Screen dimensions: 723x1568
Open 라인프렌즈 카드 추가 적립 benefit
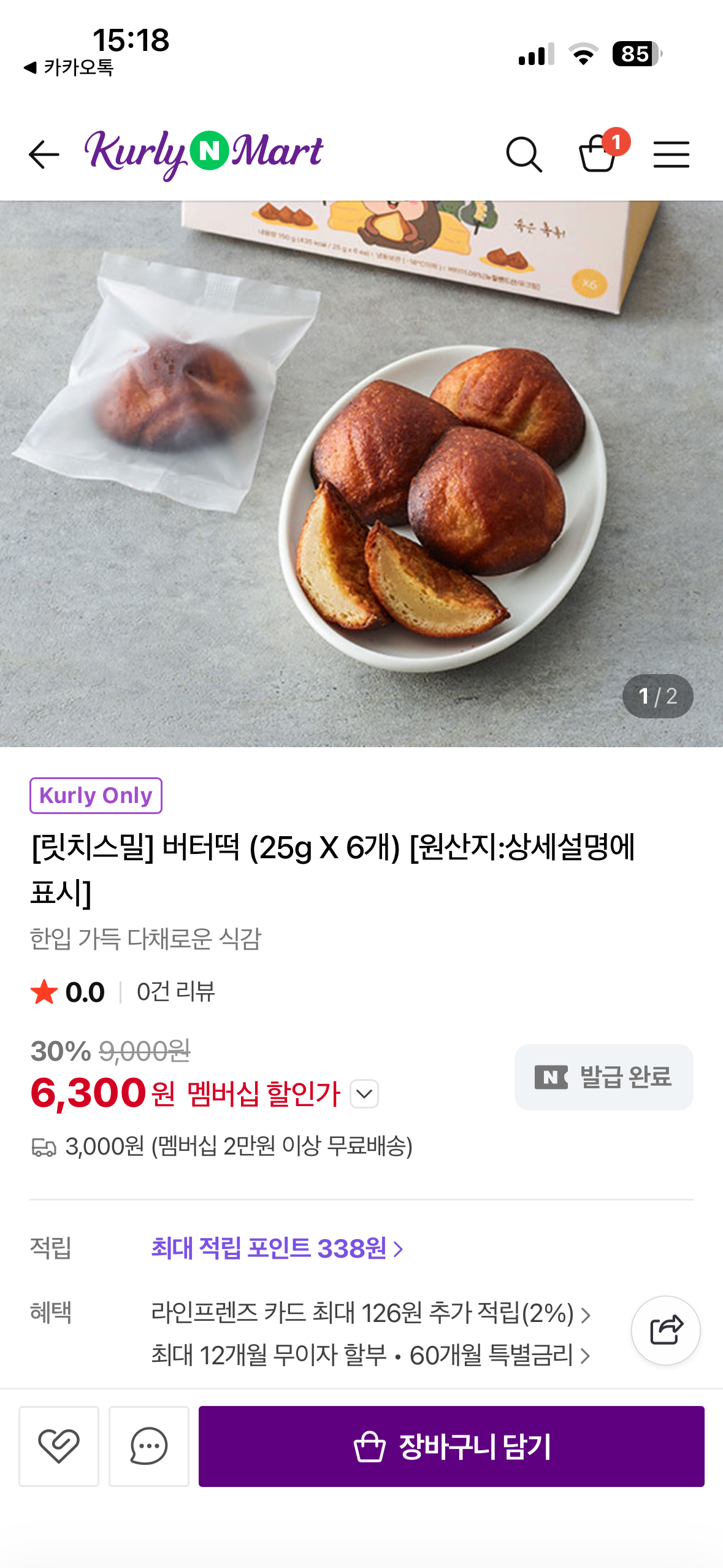click(x=370, y=1313)
